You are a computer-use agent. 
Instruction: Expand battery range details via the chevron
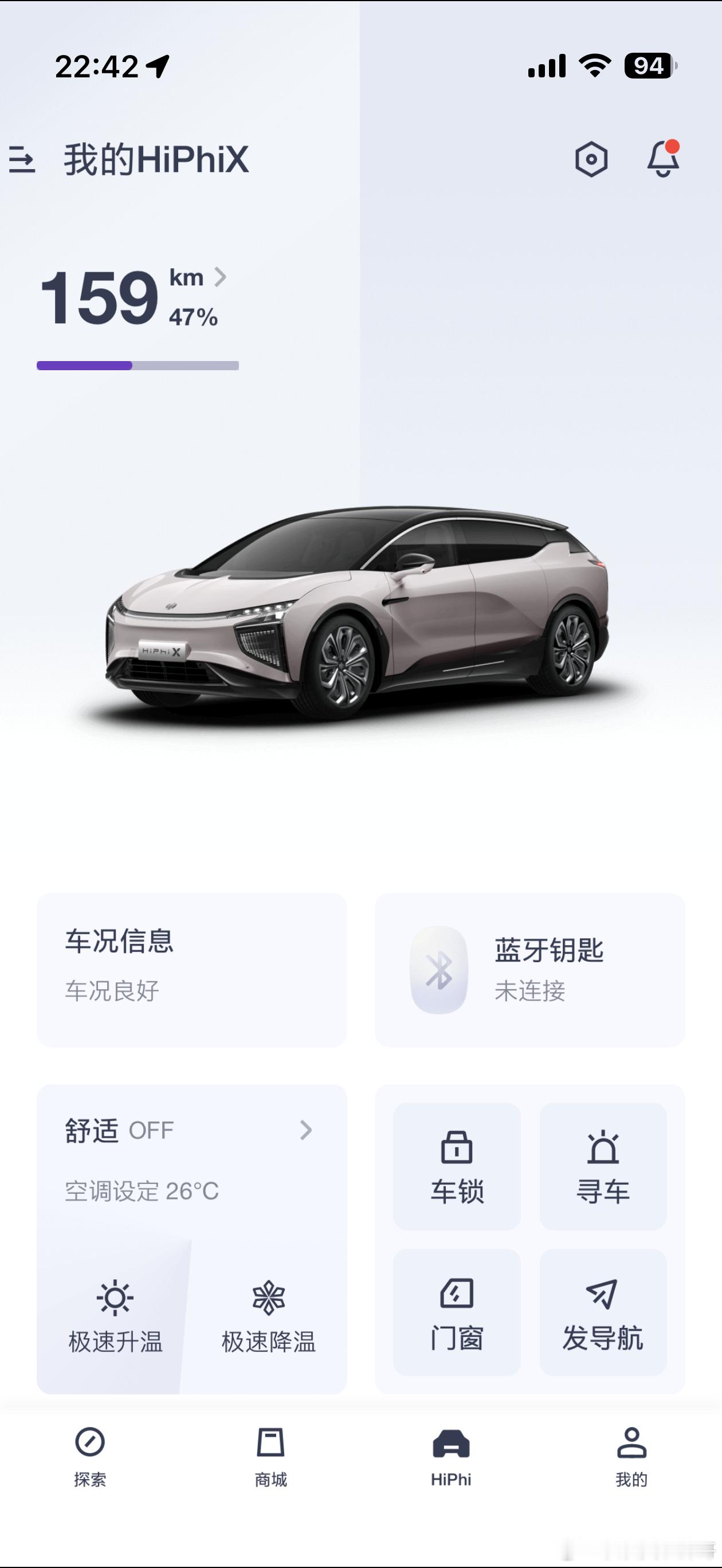pyautogui.click(x=223, y=277)
